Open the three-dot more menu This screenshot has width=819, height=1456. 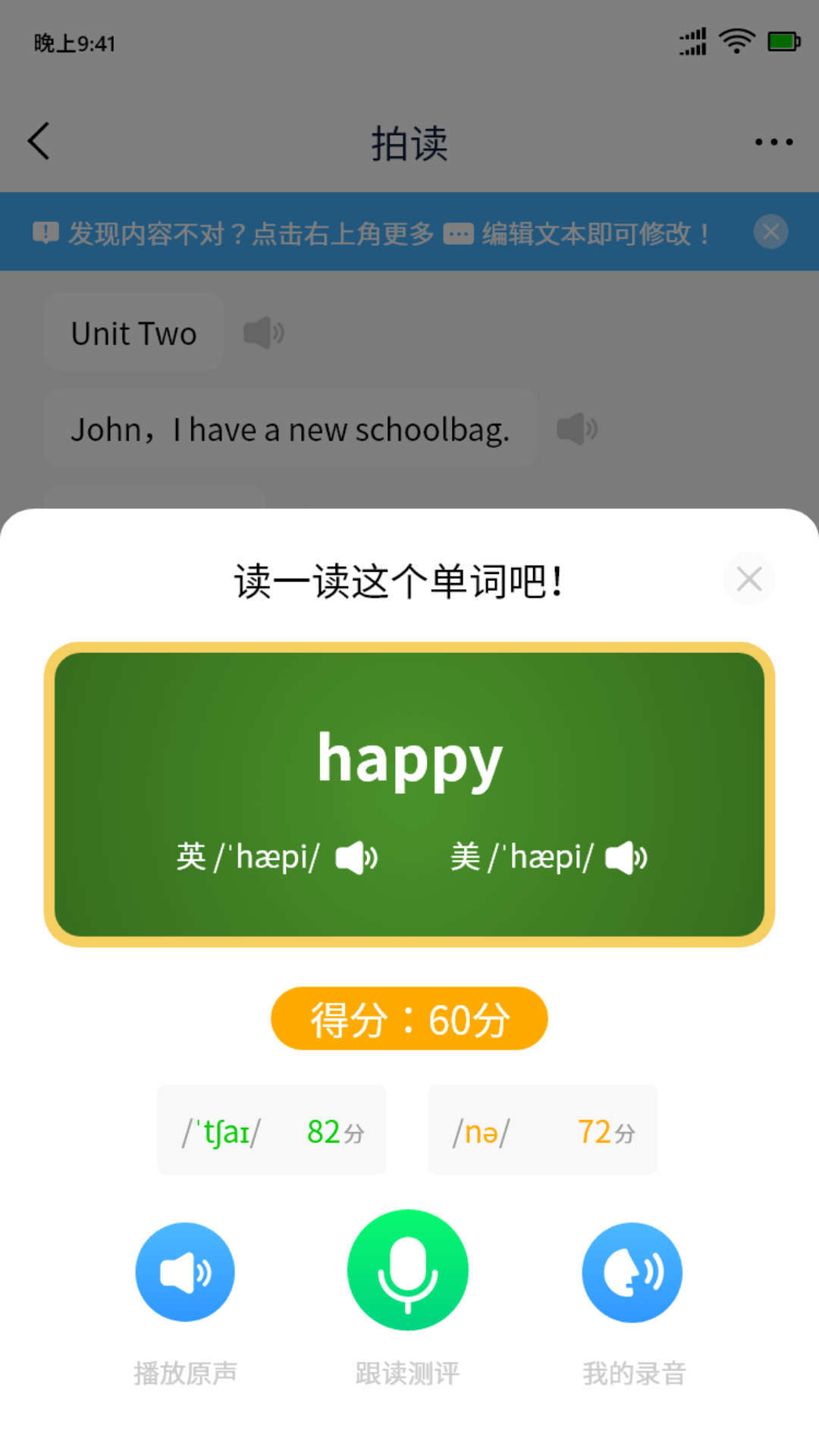click(x=773, y=142)
